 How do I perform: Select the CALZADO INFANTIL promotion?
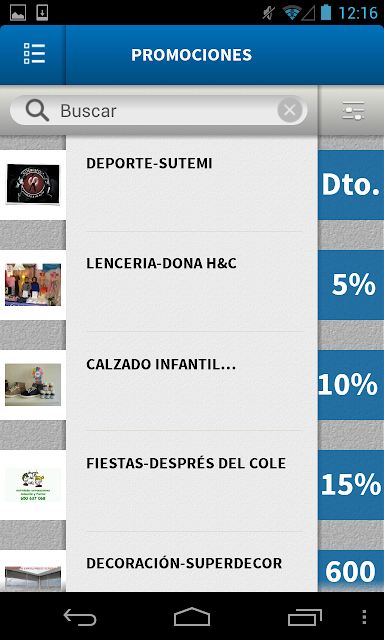(192, 385)
